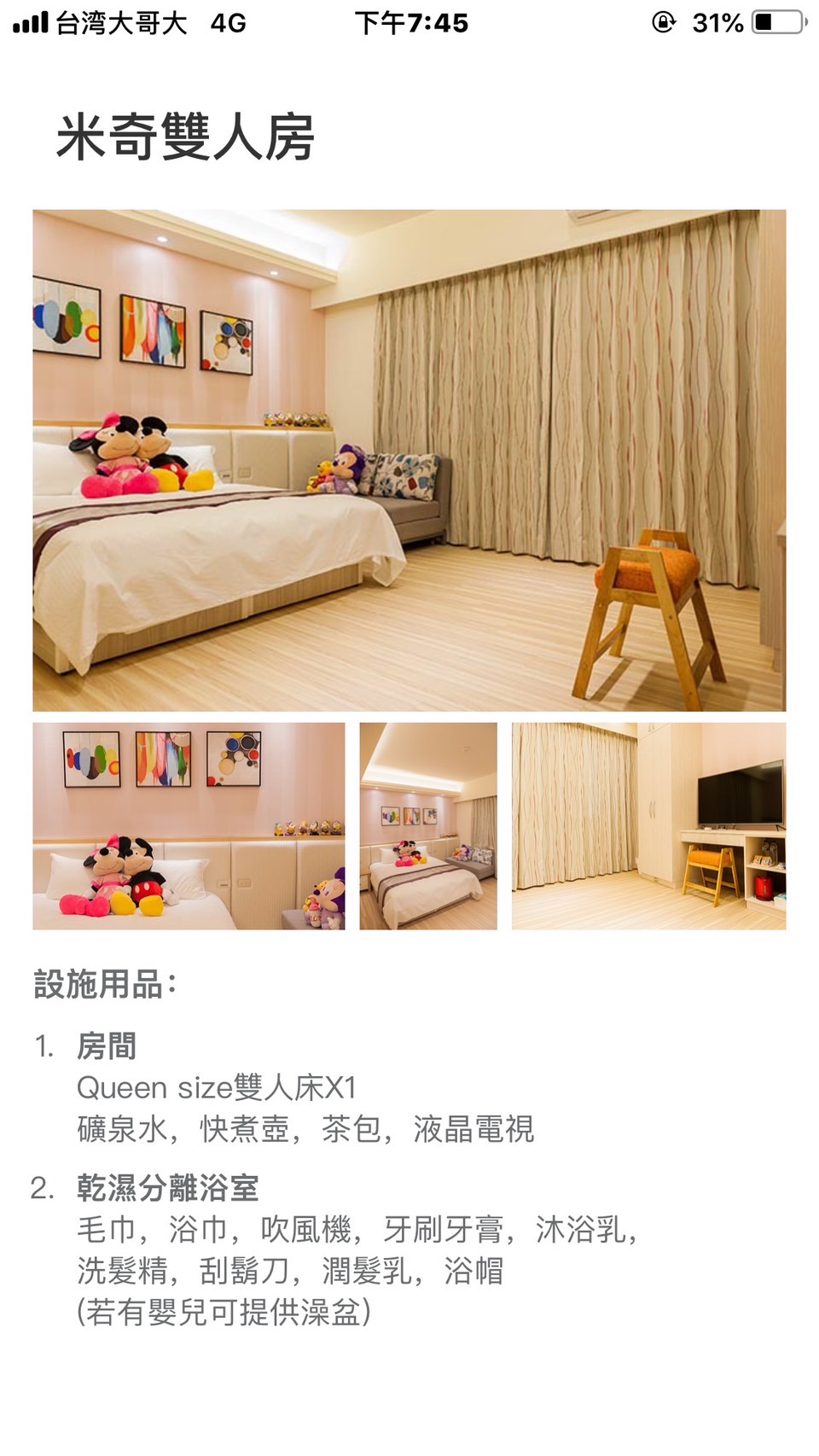View the thumbnail of Mickey and Minnie plush close-up
The height and width of the screenshot is (1456, 819).
pos(189,826)
